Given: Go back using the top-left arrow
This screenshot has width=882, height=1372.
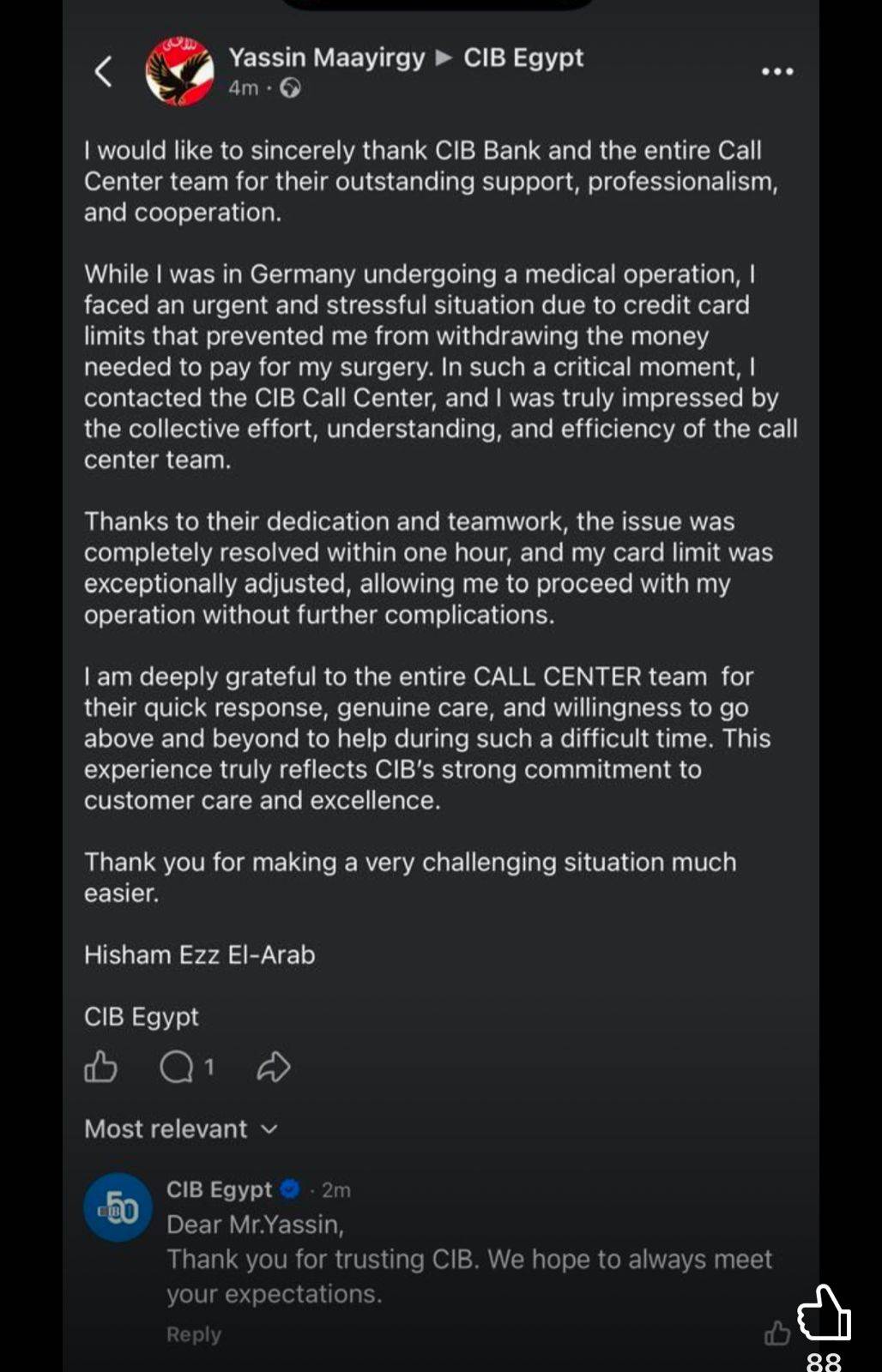Looking at the screenshot, I should 103,72.
